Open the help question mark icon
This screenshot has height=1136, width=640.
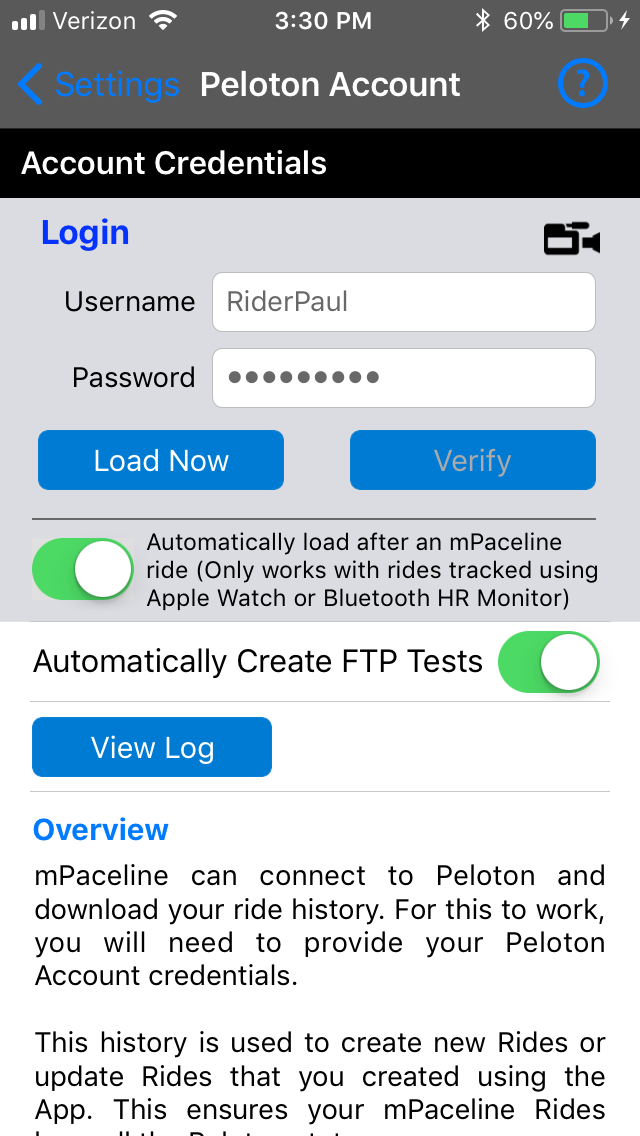coord(582,85)
